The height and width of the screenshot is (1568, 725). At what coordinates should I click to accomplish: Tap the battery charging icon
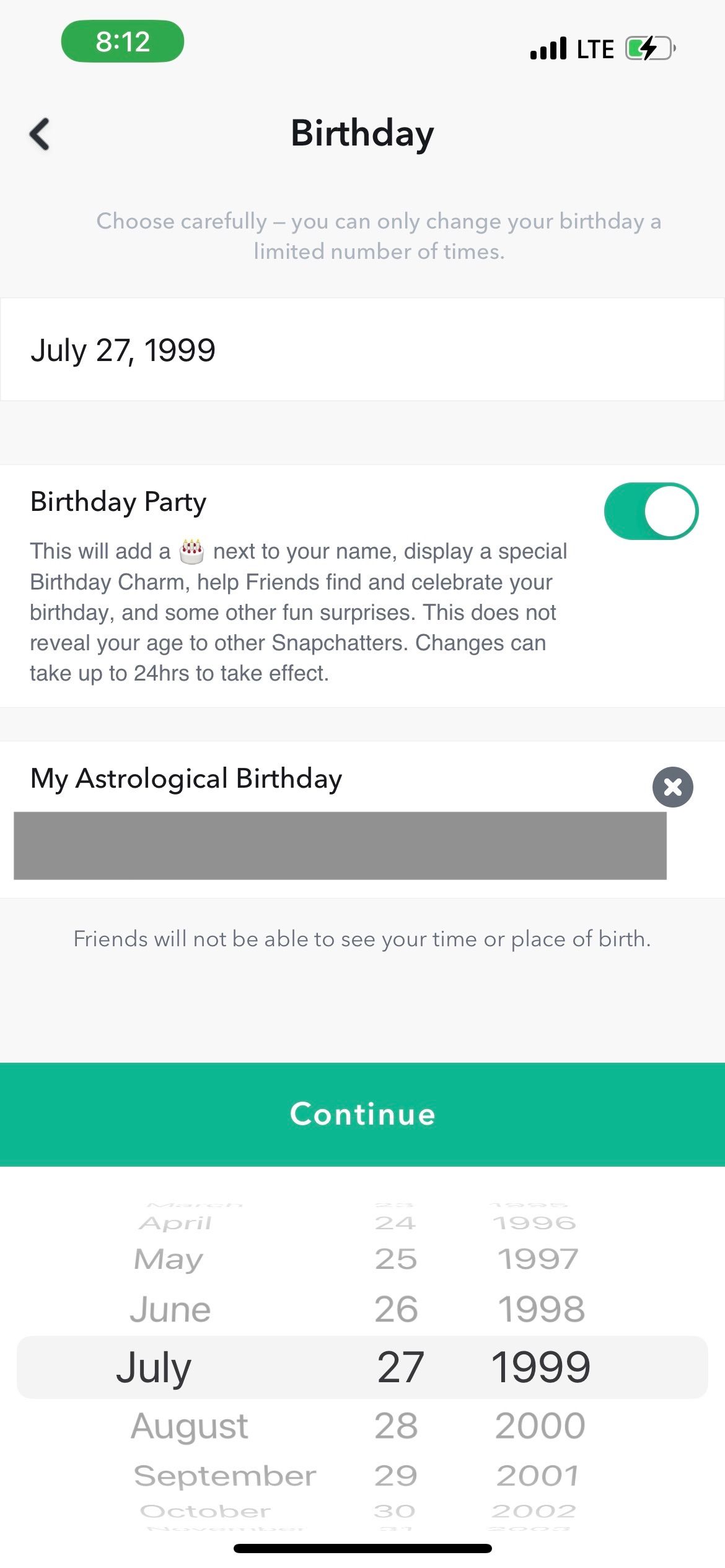[649, 48]
